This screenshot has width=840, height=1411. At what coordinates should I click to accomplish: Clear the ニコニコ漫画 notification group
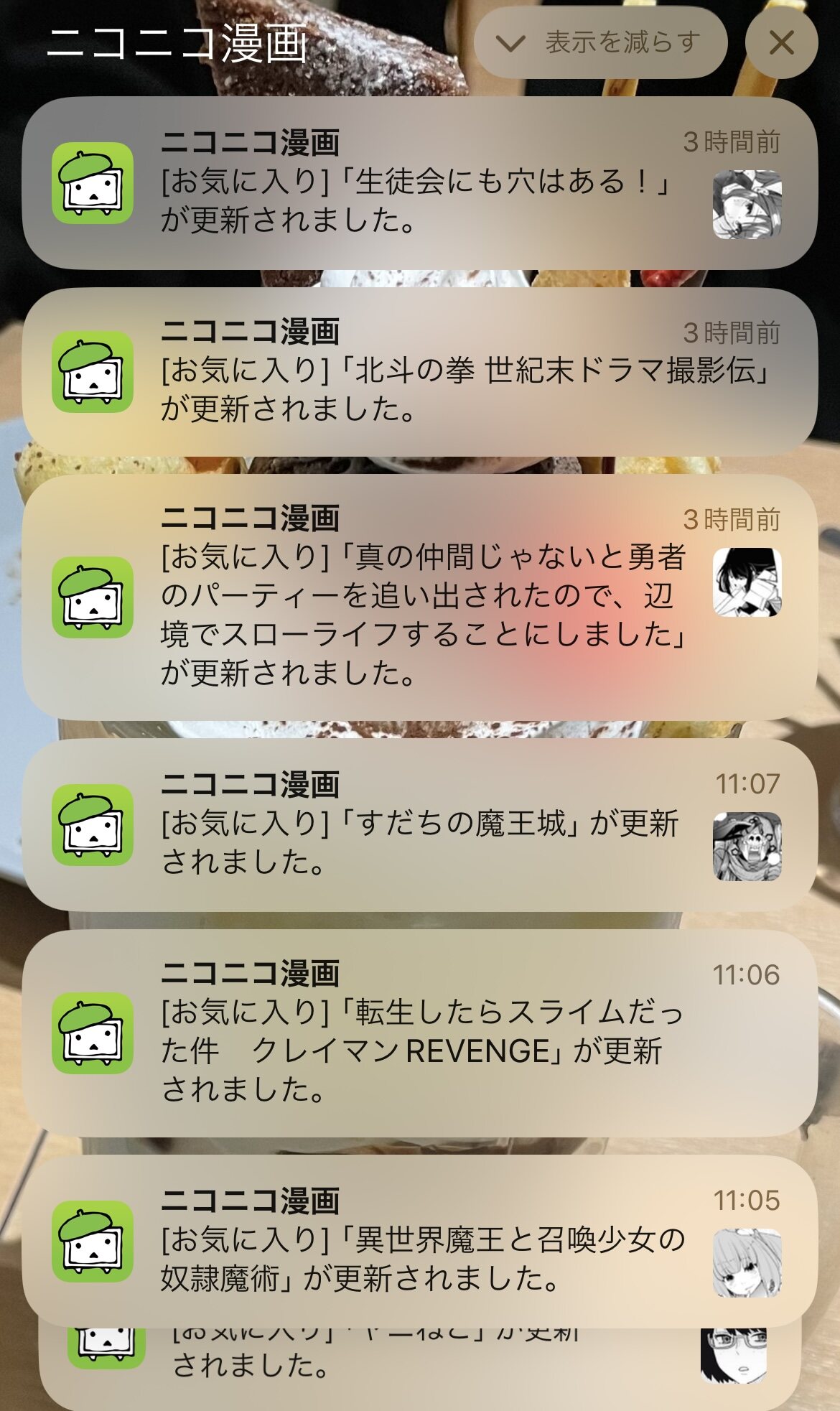pos(781,42)
